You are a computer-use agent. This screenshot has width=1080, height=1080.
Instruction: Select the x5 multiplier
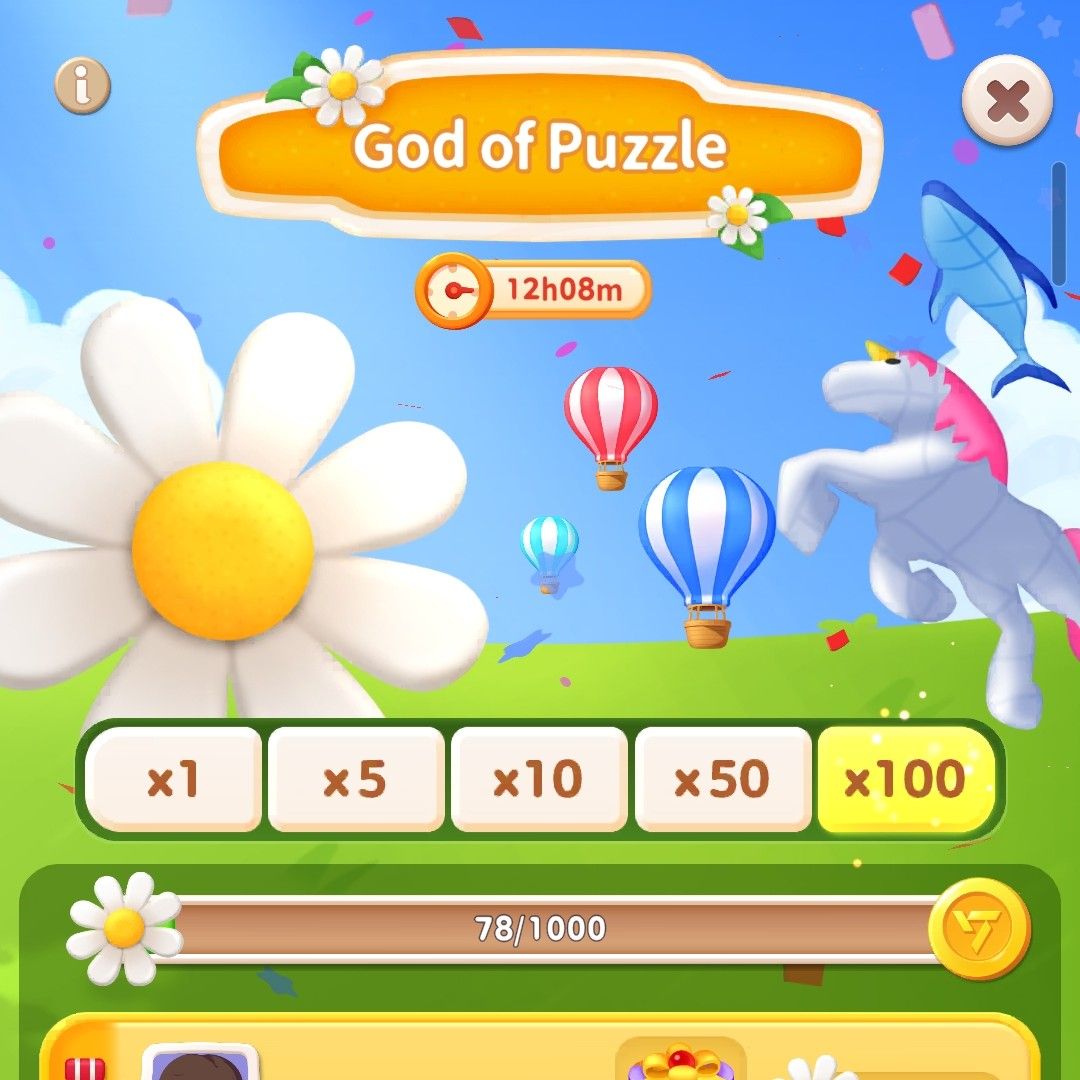(356, 780)
